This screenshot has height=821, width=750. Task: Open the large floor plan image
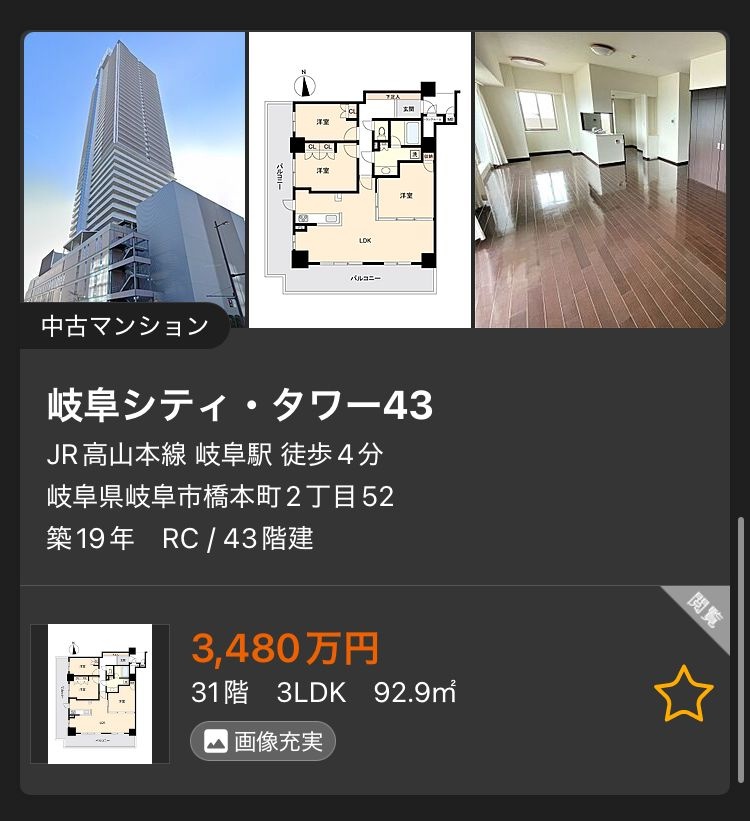point(359,180)
